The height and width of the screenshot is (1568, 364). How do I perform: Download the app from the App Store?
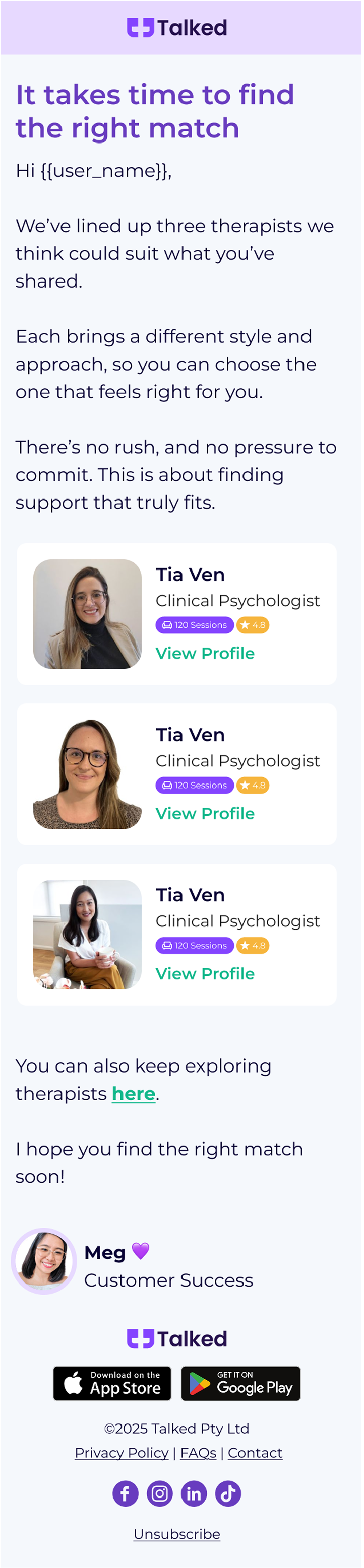[x=112, y=1383]
